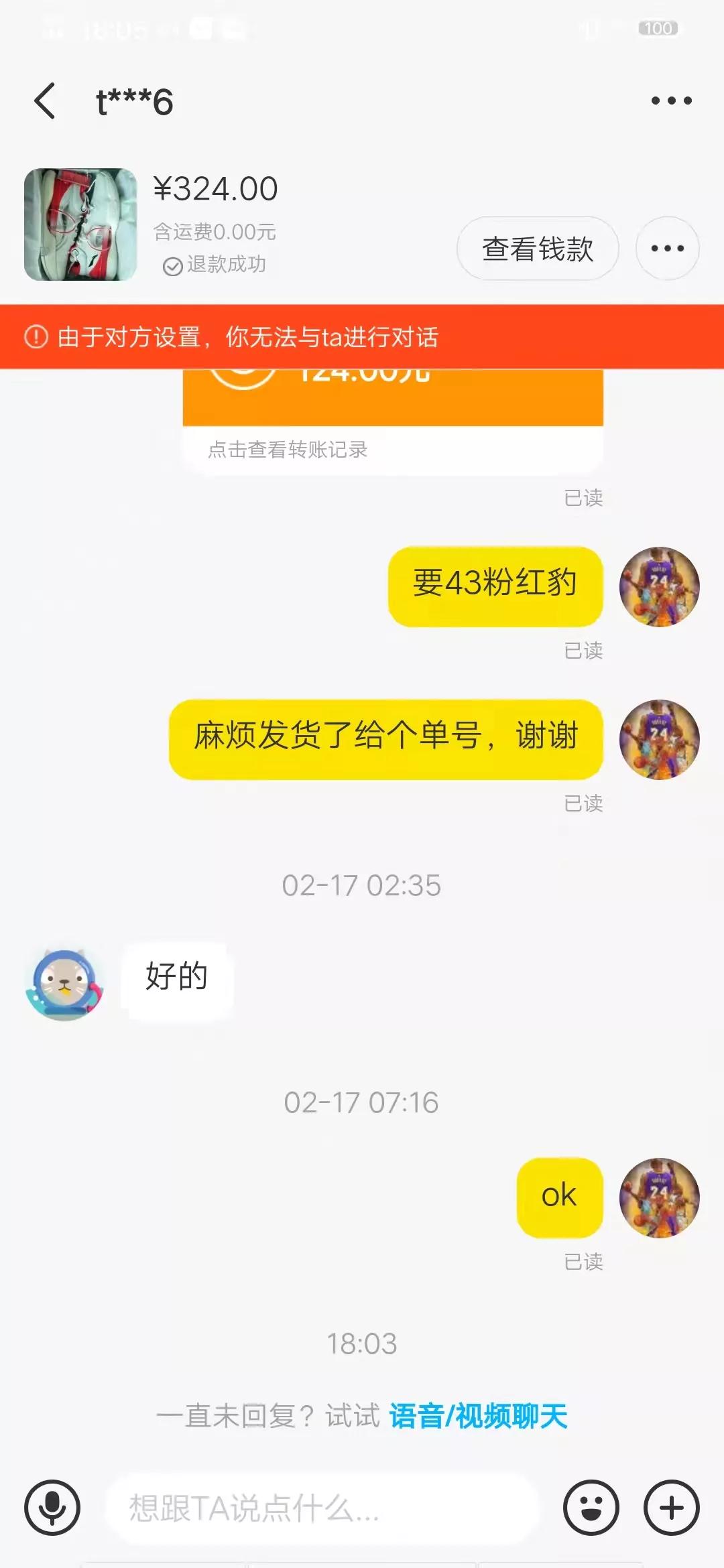Open the '...' options beside 查看钱款
724x1568 pixels.
click(x=666, y=248)
